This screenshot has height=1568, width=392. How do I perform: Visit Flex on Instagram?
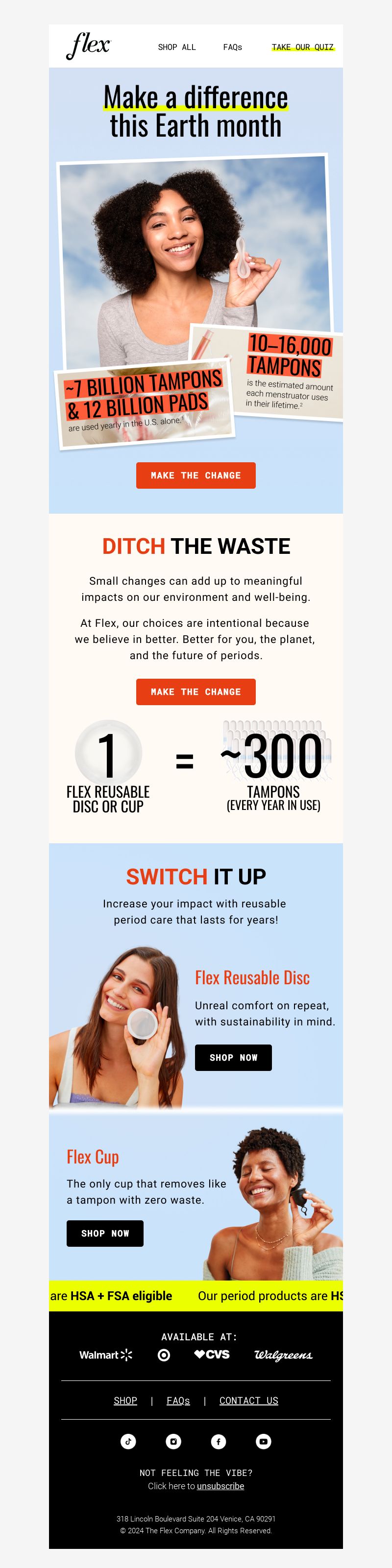pyautogui.click(x=173, y=1441)
